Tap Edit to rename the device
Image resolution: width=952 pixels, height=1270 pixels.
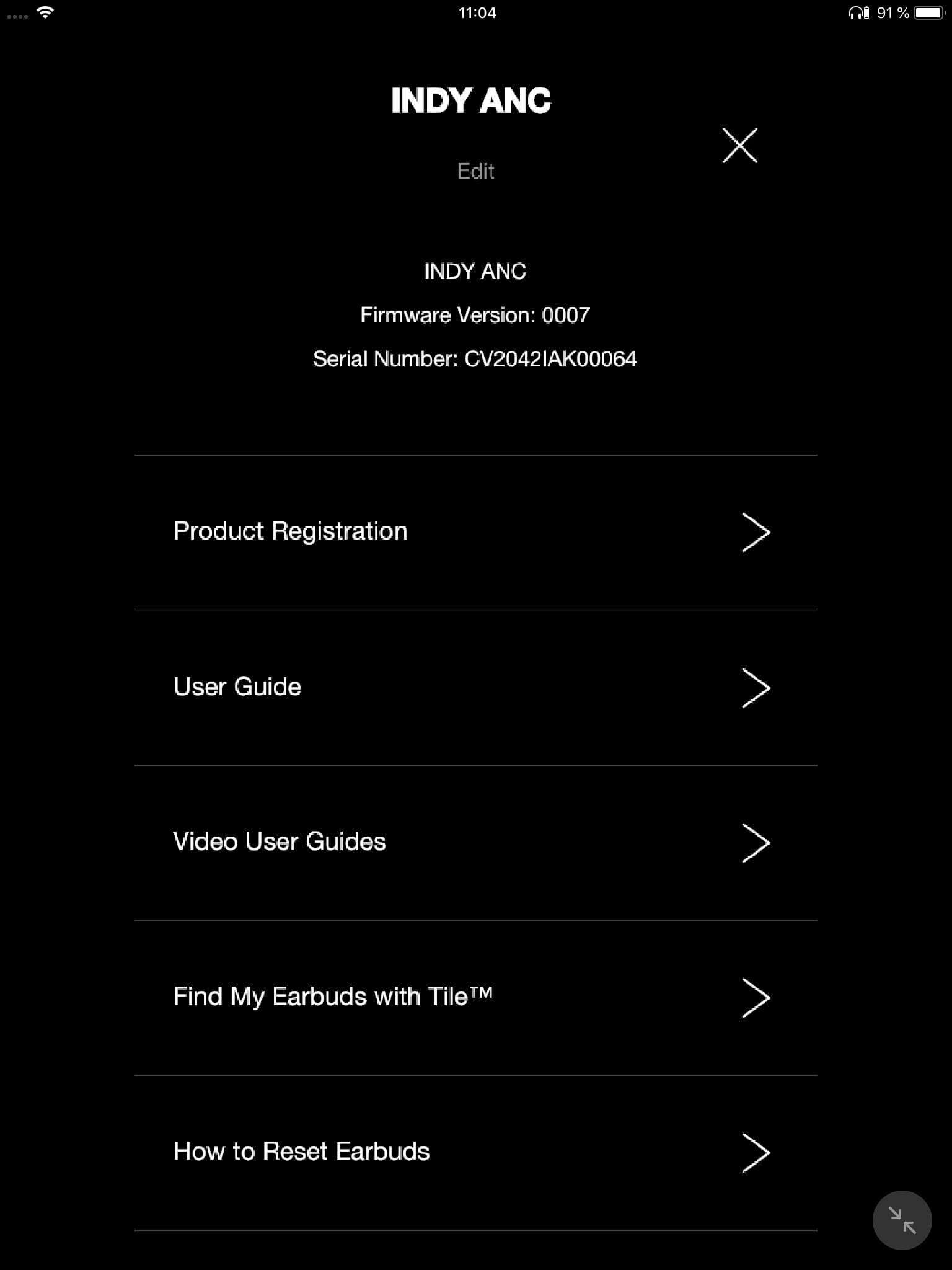click(x=475, y=171)
